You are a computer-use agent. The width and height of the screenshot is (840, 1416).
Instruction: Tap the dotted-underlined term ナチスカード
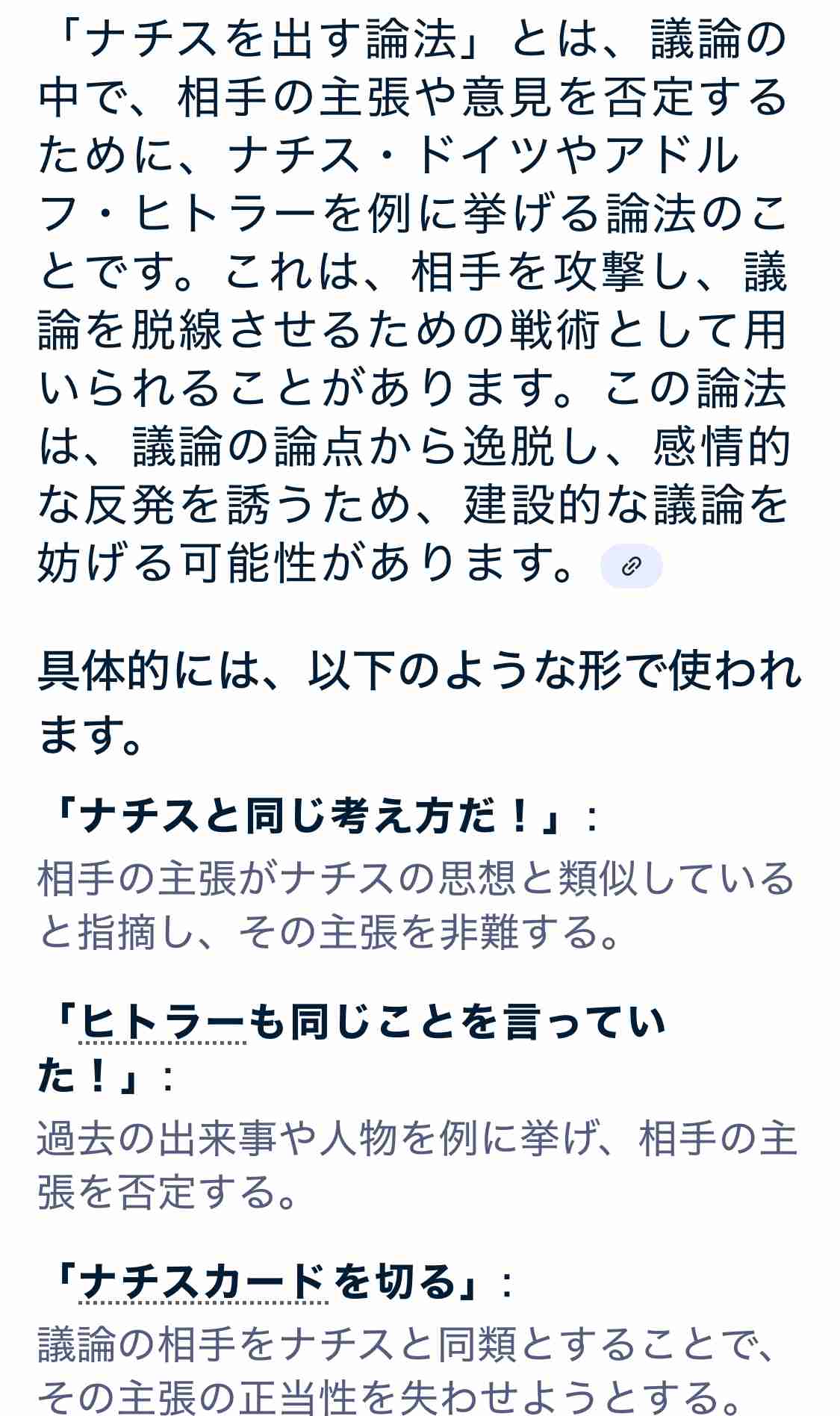point(203,1284)
